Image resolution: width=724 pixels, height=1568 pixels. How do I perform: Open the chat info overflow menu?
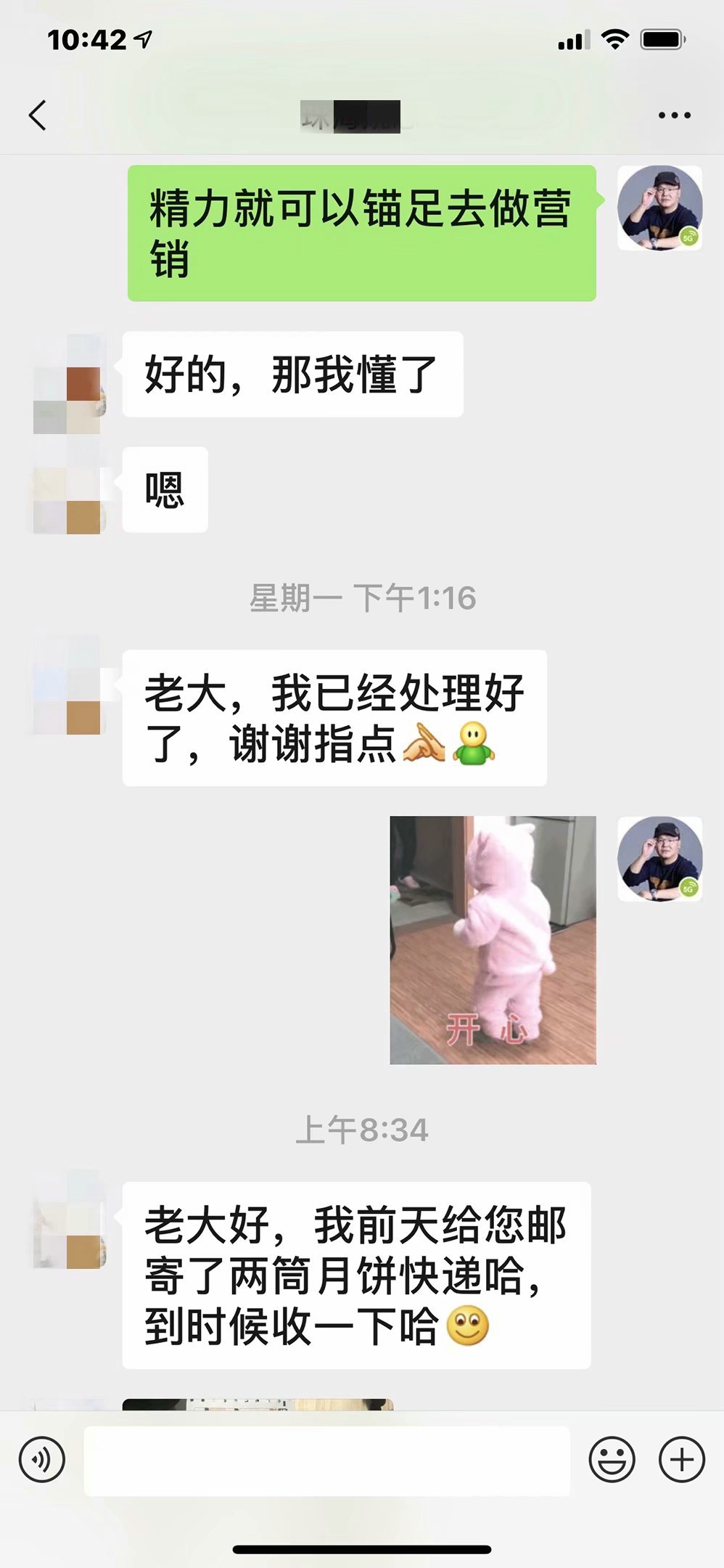pos(674,115)
